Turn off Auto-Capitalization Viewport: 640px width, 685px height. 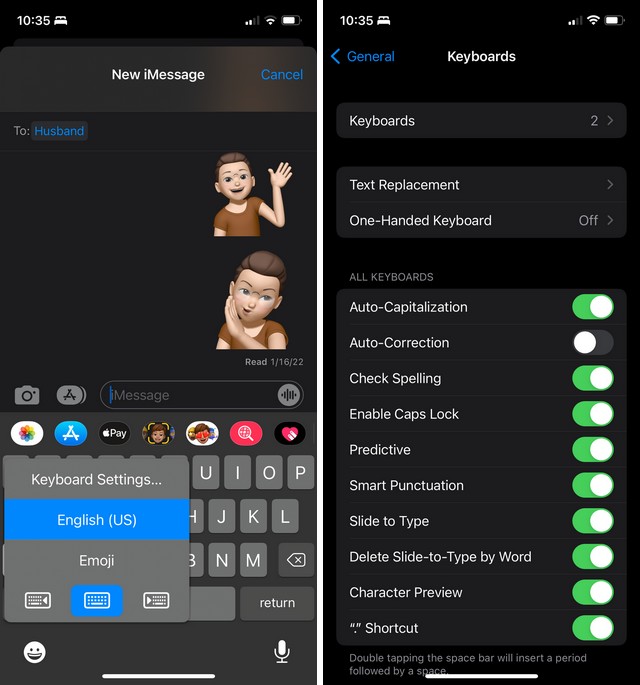592,307
